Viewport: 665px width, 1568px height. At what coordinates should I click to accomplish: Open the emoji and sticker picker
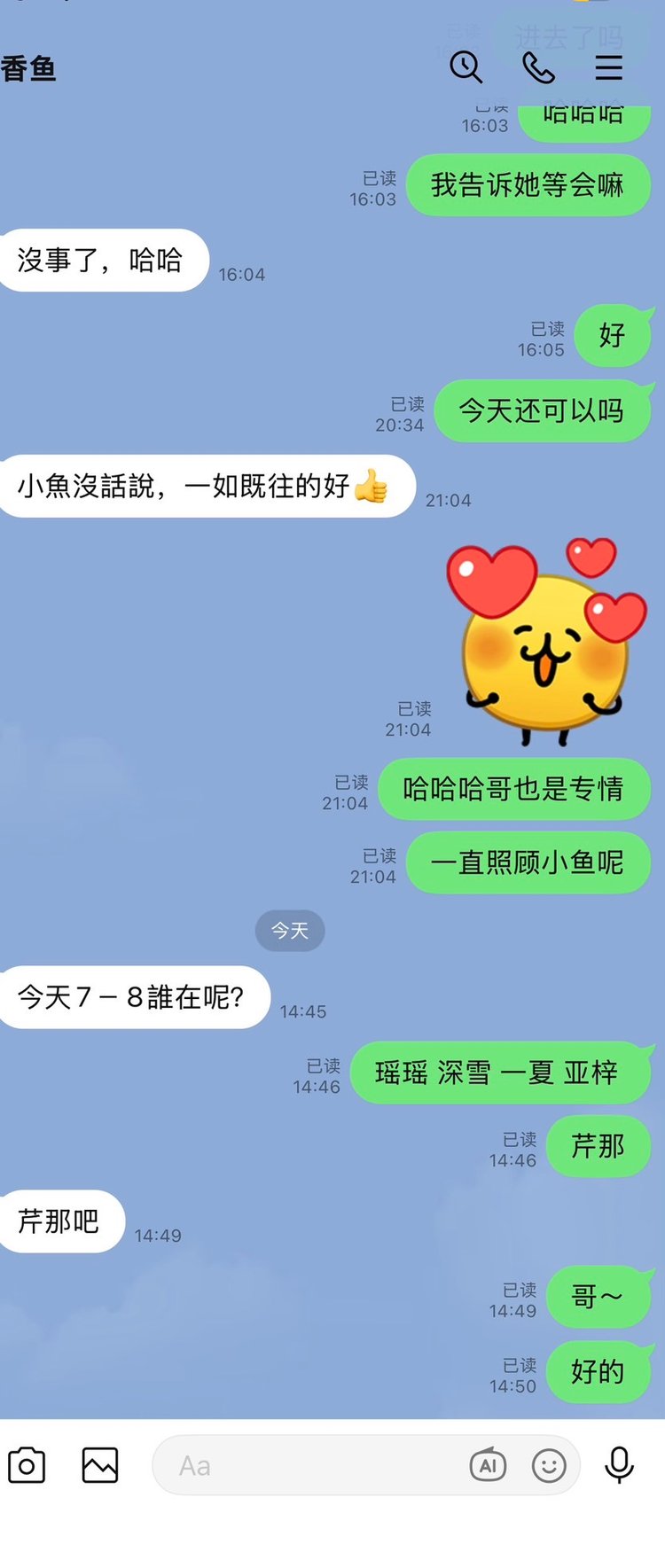(549, 1465)
